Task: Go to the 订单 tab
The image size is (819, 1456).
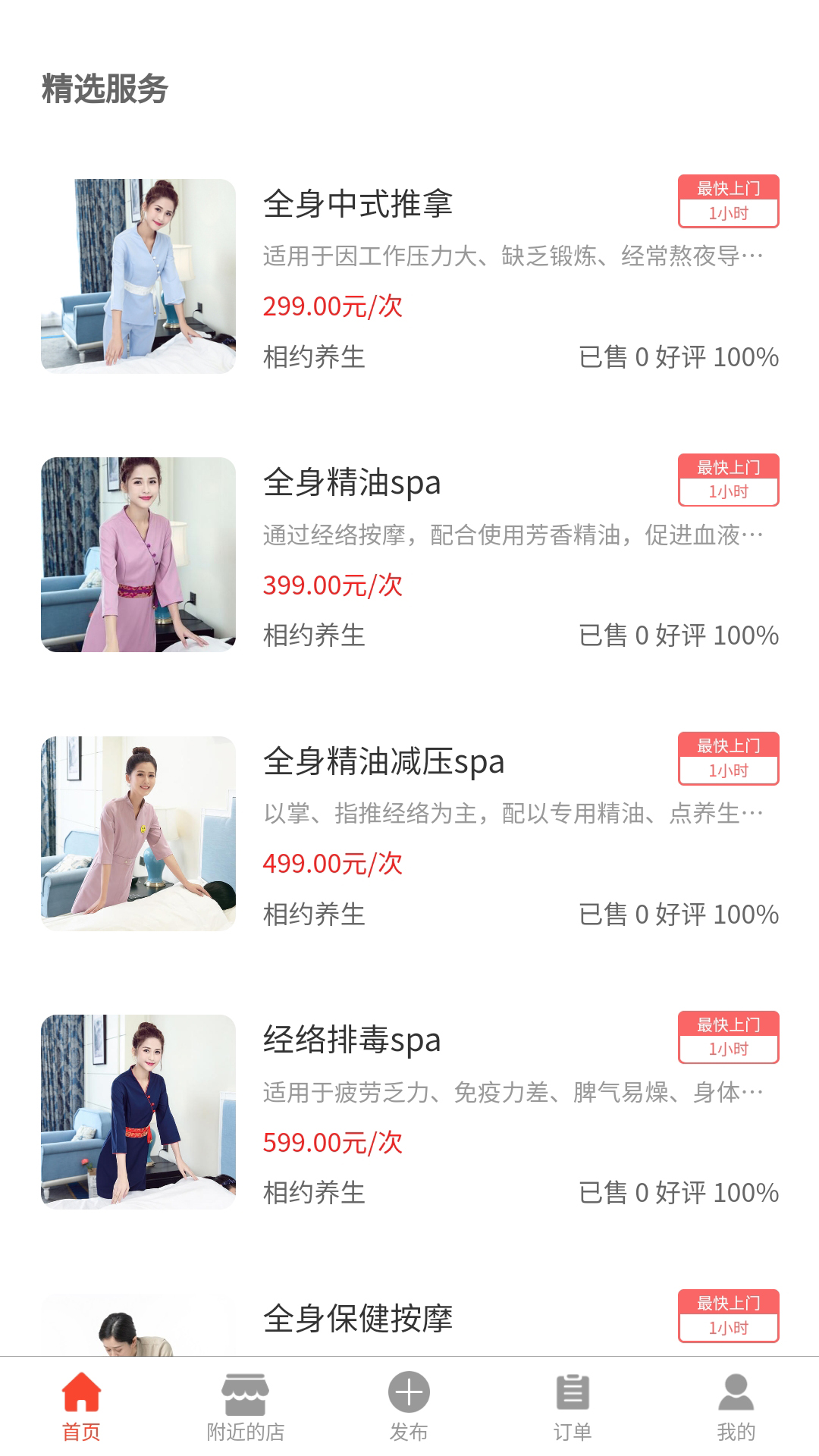Action: pos(573,1407)
